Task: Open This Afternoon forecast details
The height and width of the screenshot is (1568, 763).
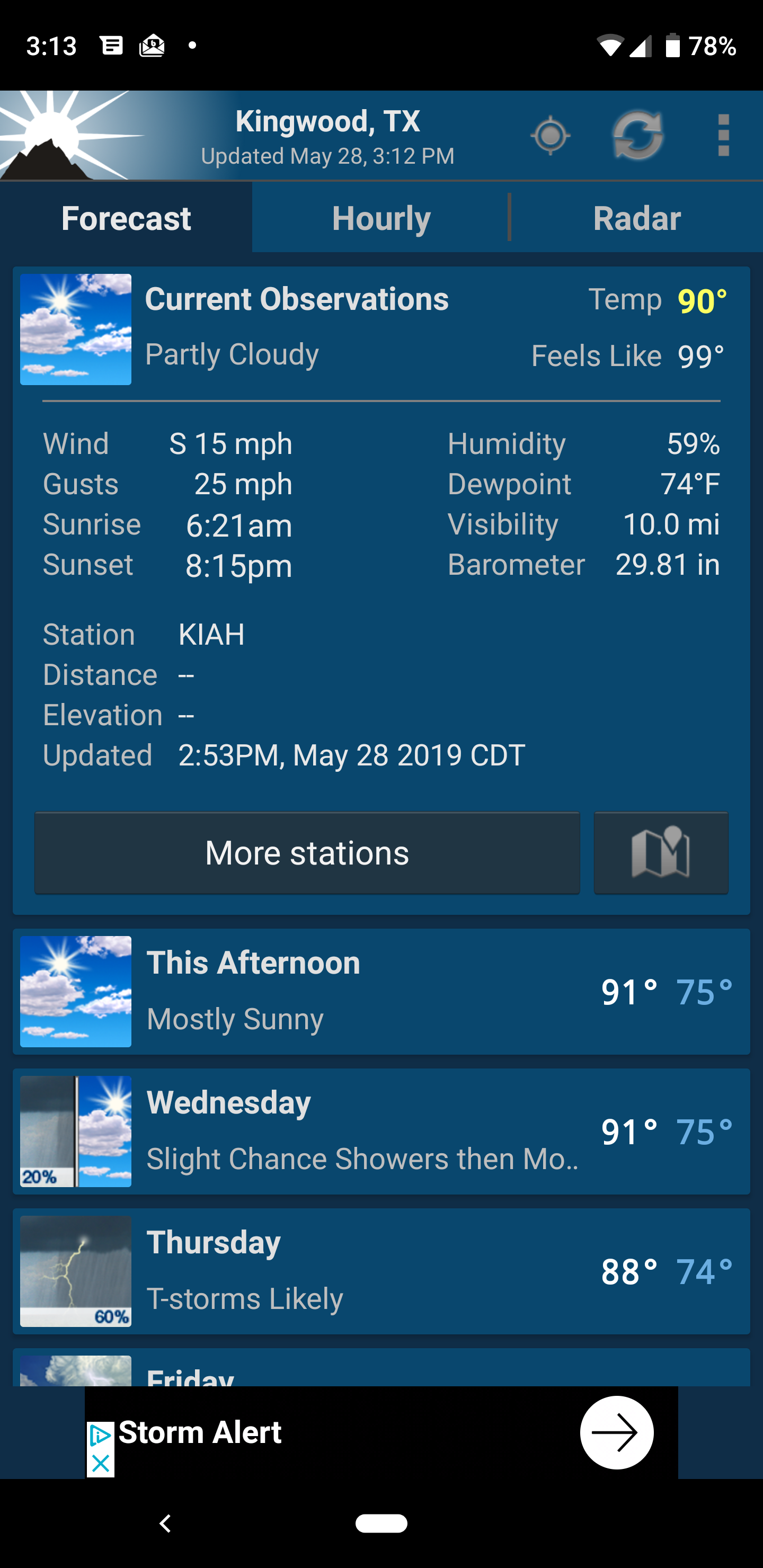Action: pos(381,991)
